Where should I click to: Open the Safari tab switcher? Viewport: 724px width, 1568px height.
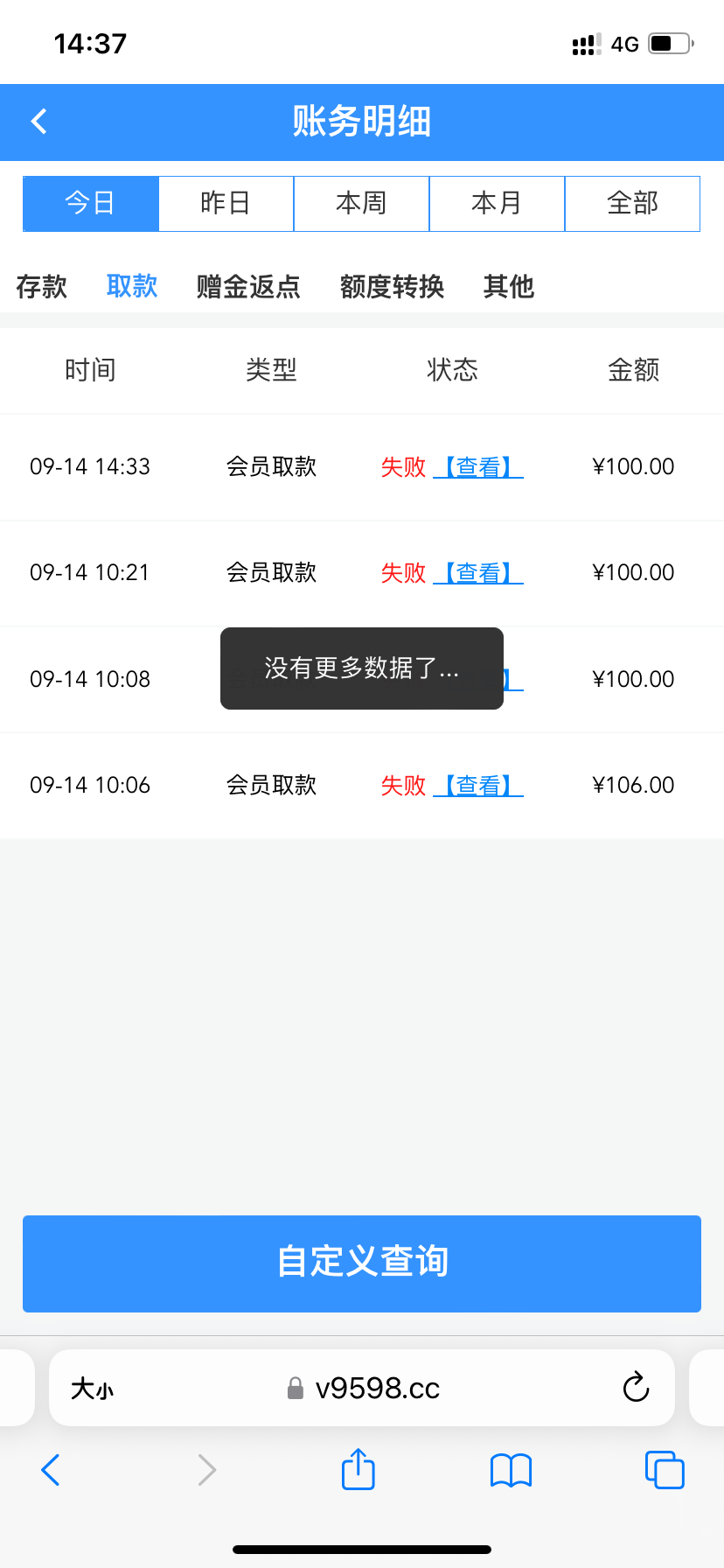click(664, 1470)
